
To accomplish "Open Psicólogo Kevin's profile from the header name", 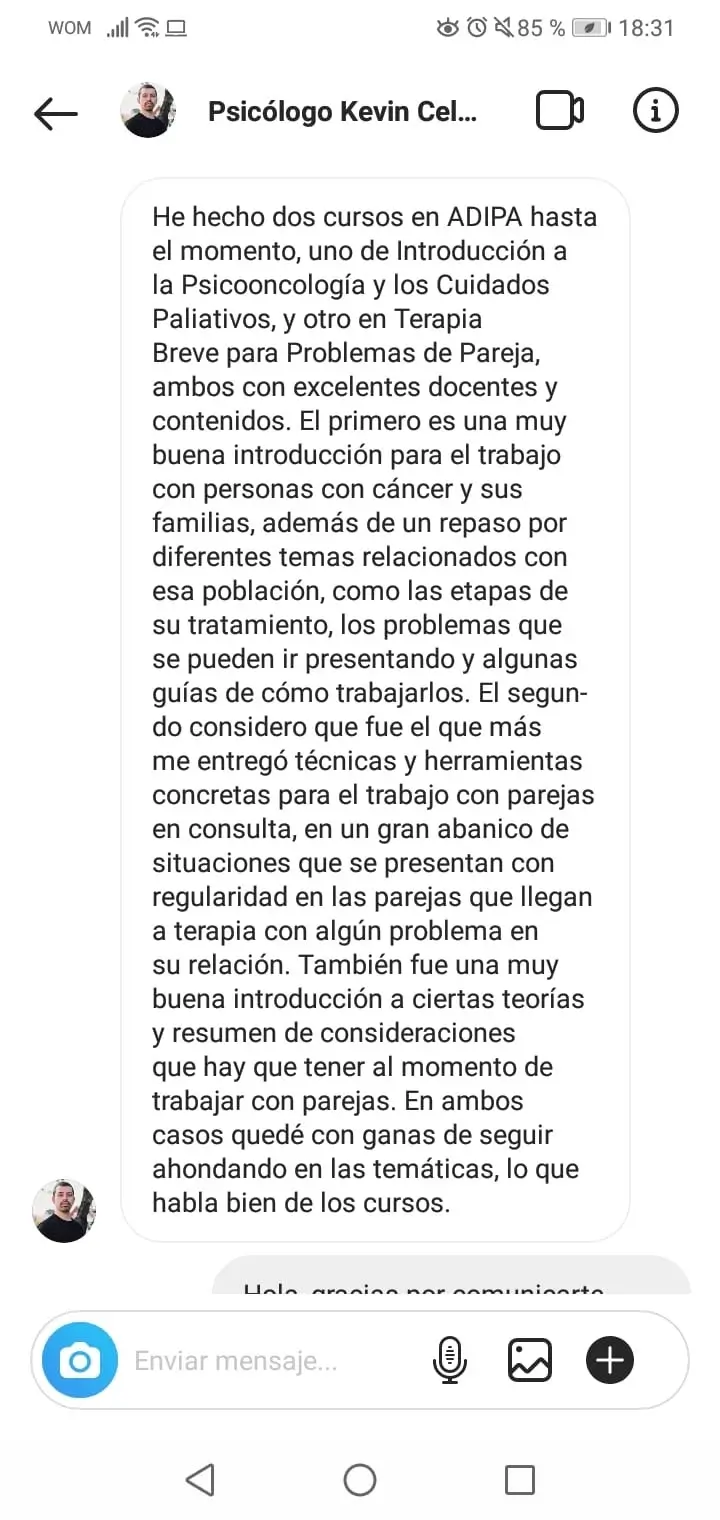I will 342,112.
